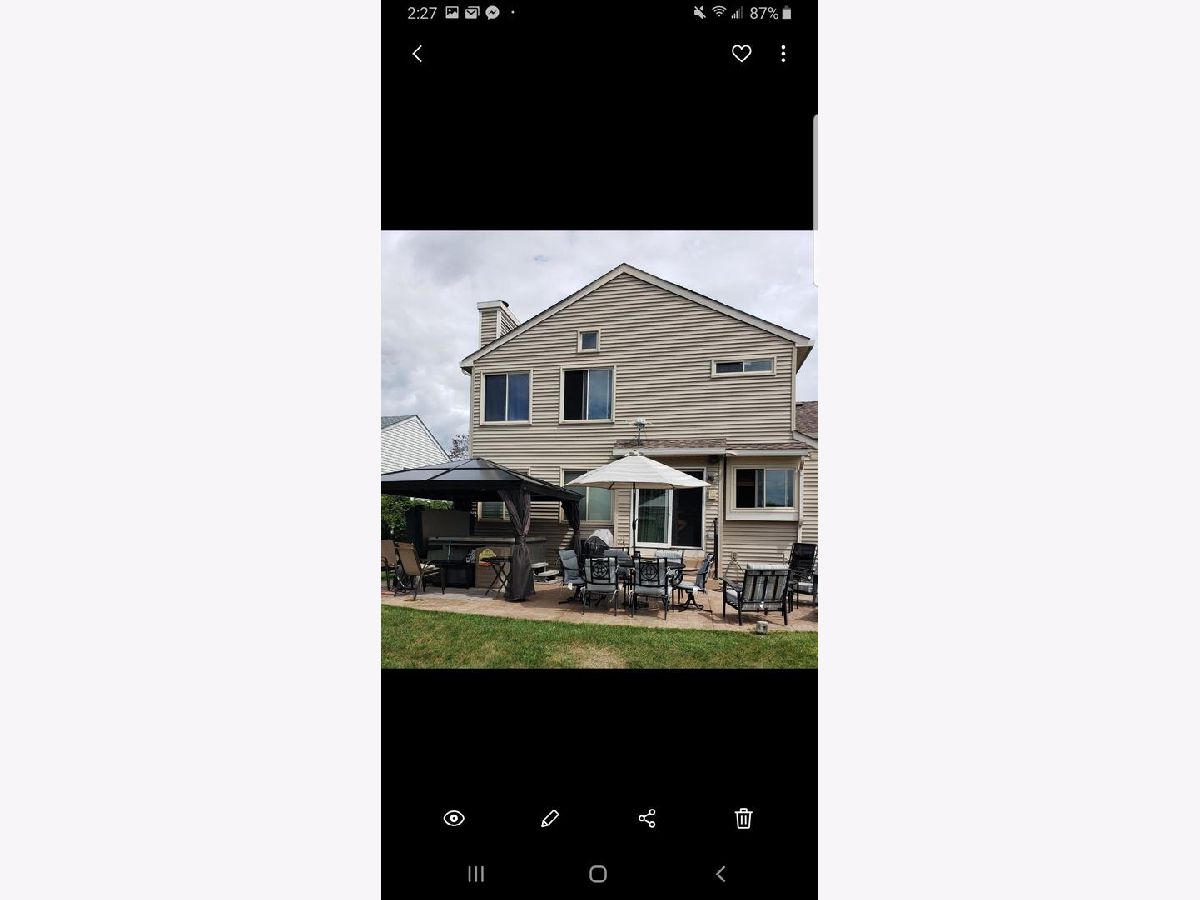Screen dimensions: 1200x900
Task: Go to the home screen
Action: 598,874
